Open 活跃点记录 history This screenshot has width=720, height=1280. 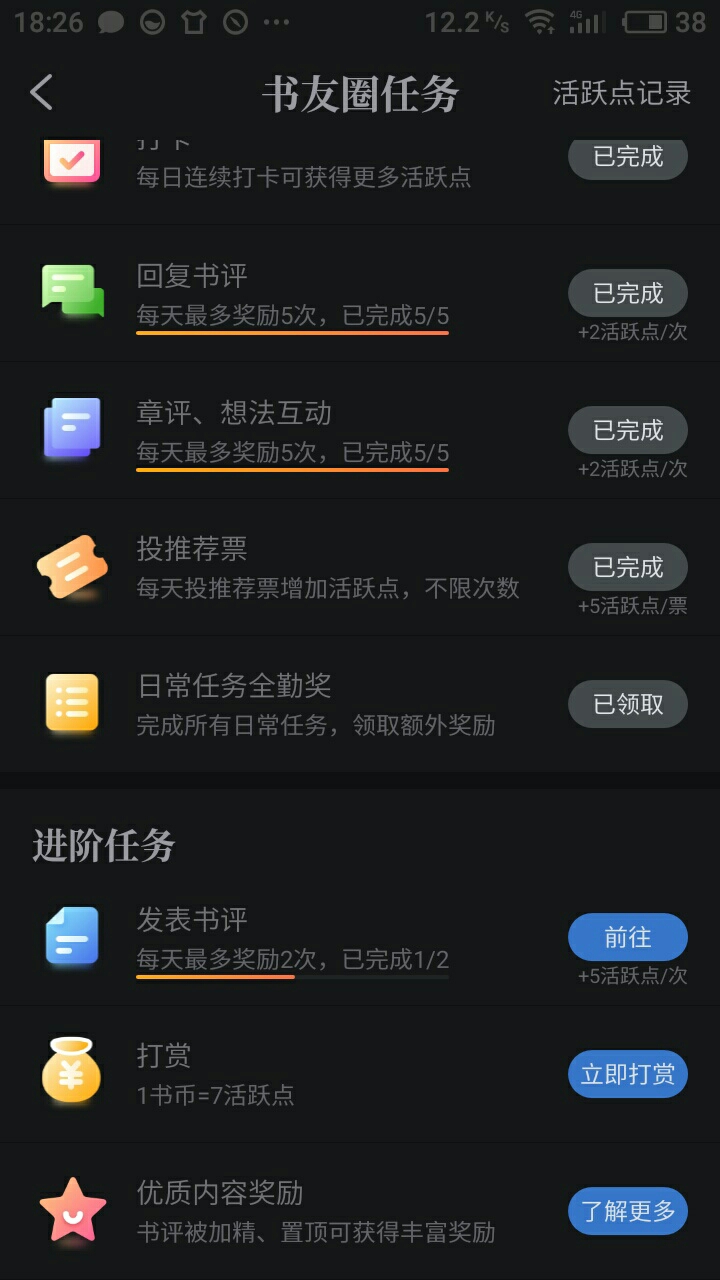point(622,93)
